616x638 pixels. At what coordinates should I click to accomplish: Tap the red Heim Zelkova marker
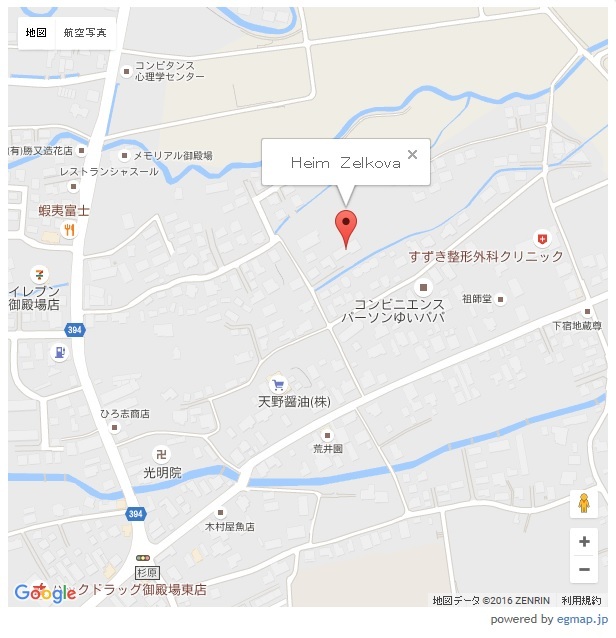(345, 227)
